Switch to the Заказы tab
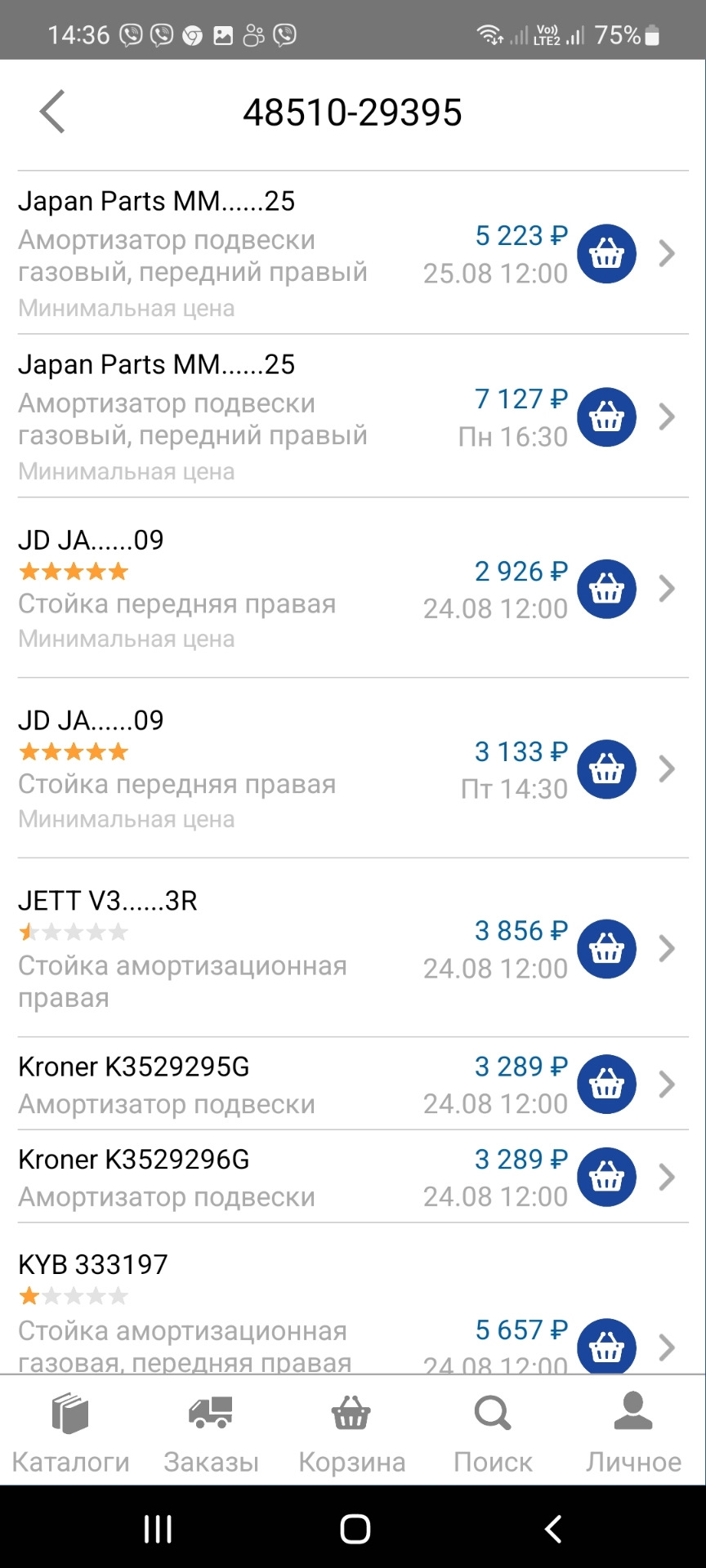Image resolution: width=706 pixels, height=1568 pixels. point(210,1429)
